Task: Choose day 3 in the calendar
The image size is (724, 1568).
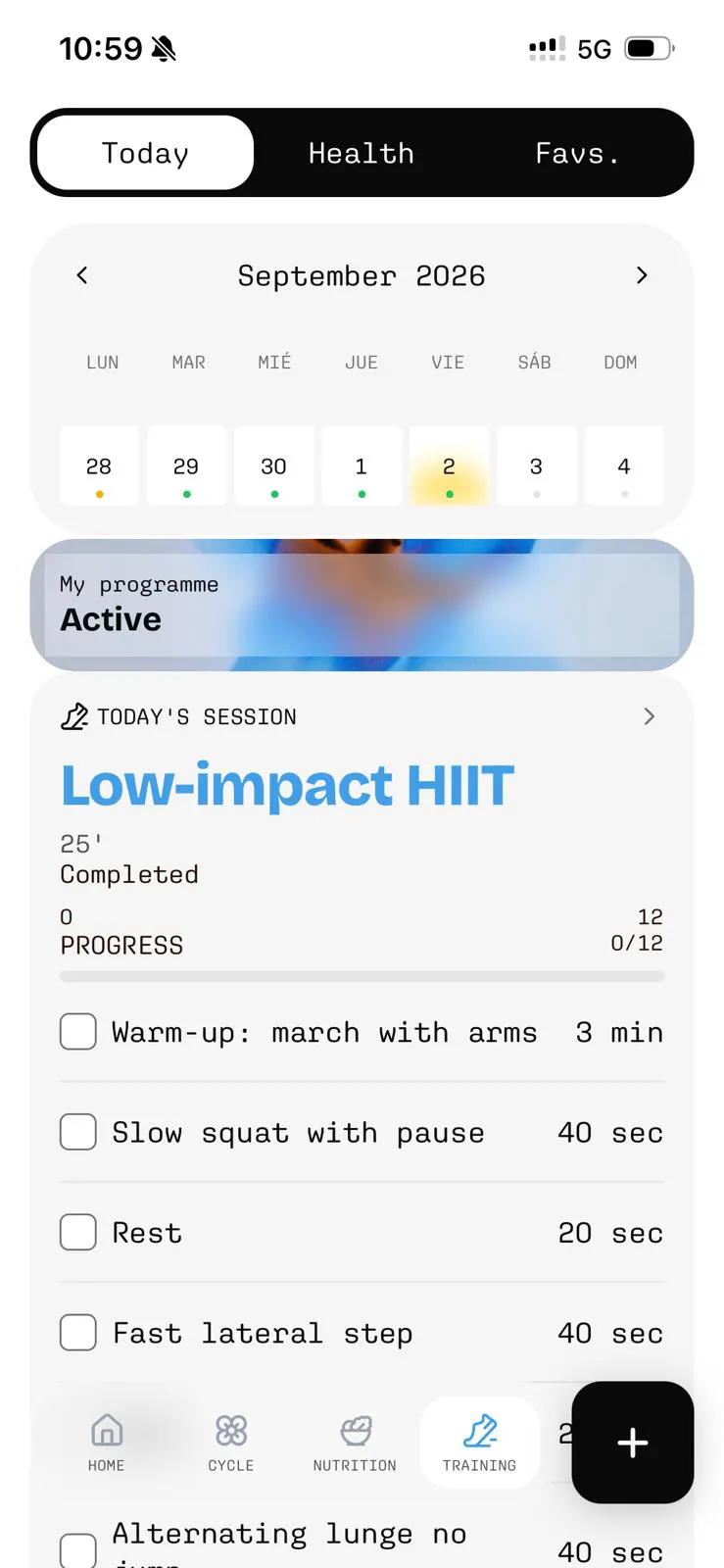Action: point(536,465)
